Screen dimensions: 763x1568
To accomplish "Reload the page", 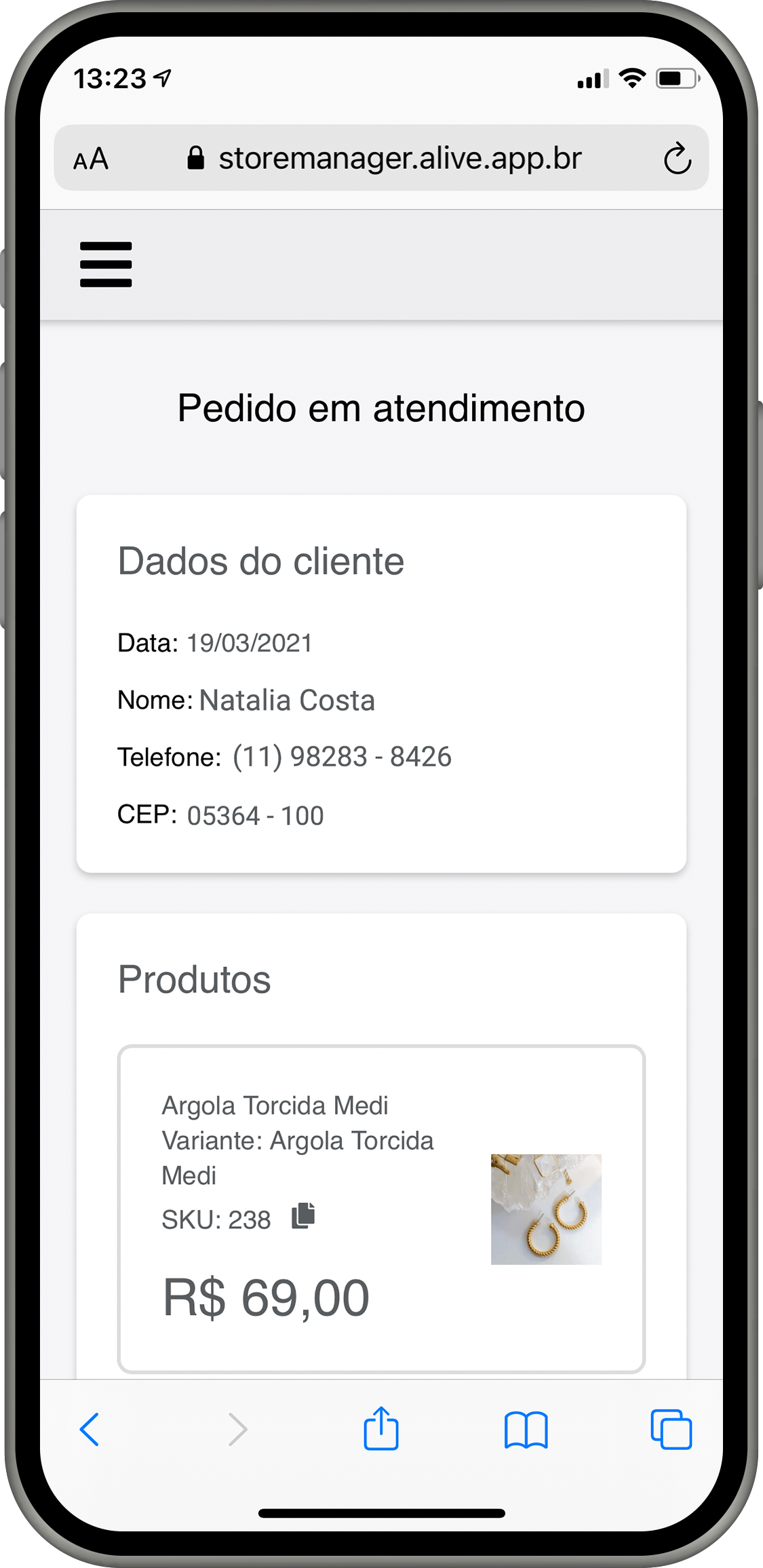I will coord(677,159).
